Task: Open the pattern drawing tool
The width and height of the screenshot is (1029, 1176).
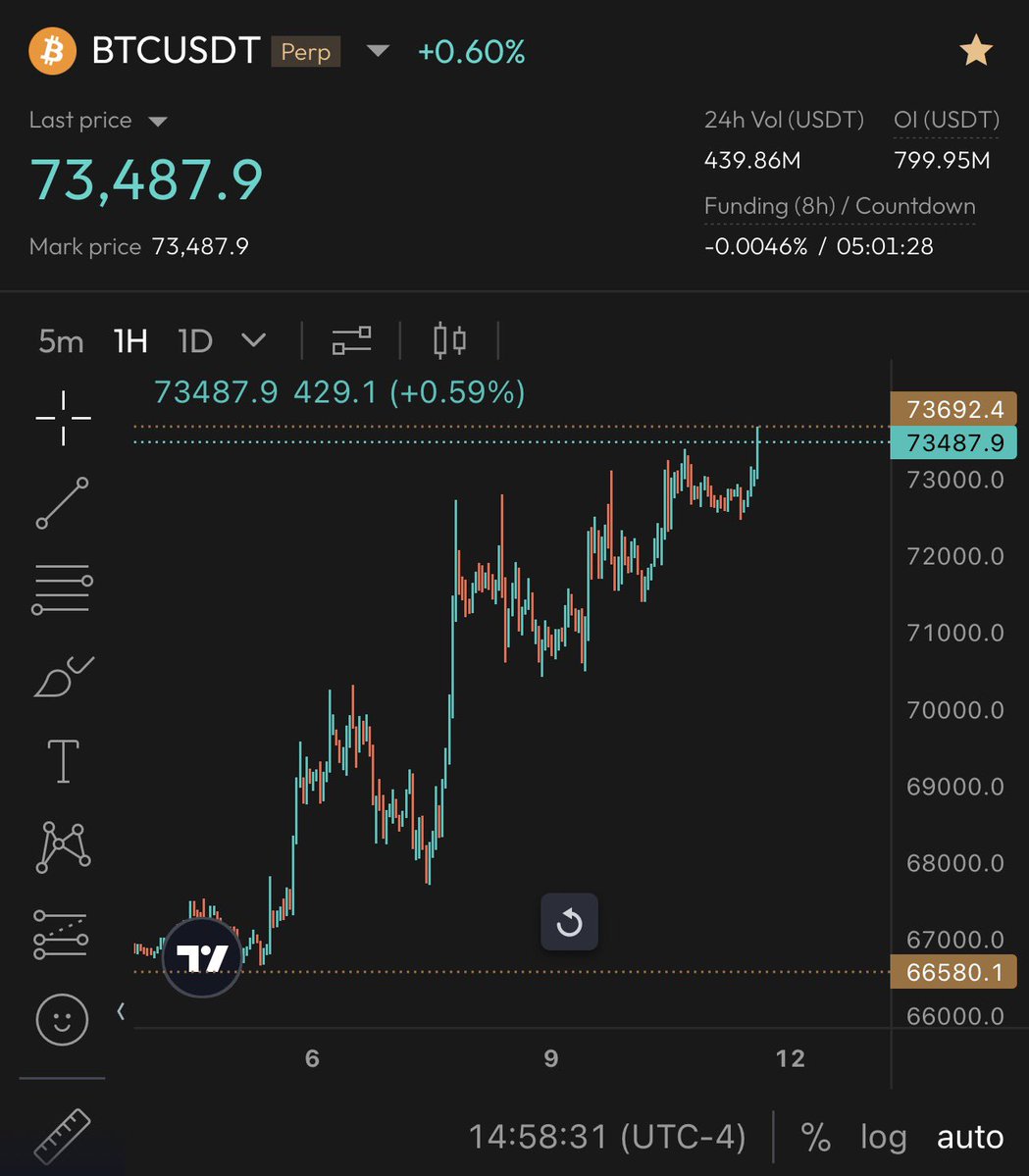Action: [x=63, y=847]
